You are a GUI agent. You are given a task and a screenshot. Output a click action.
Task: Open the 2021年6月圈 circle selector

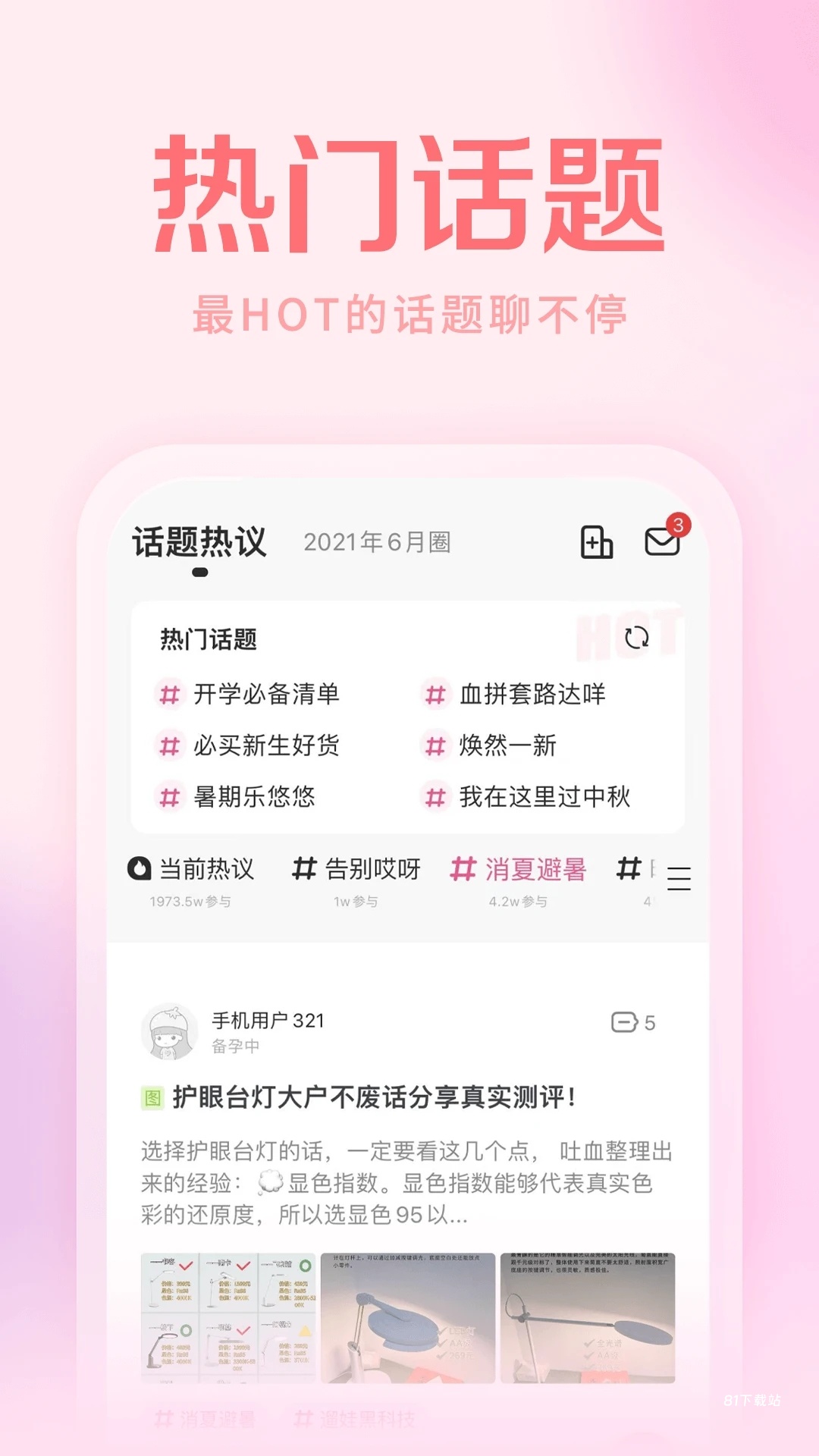[x=376, y=542]
